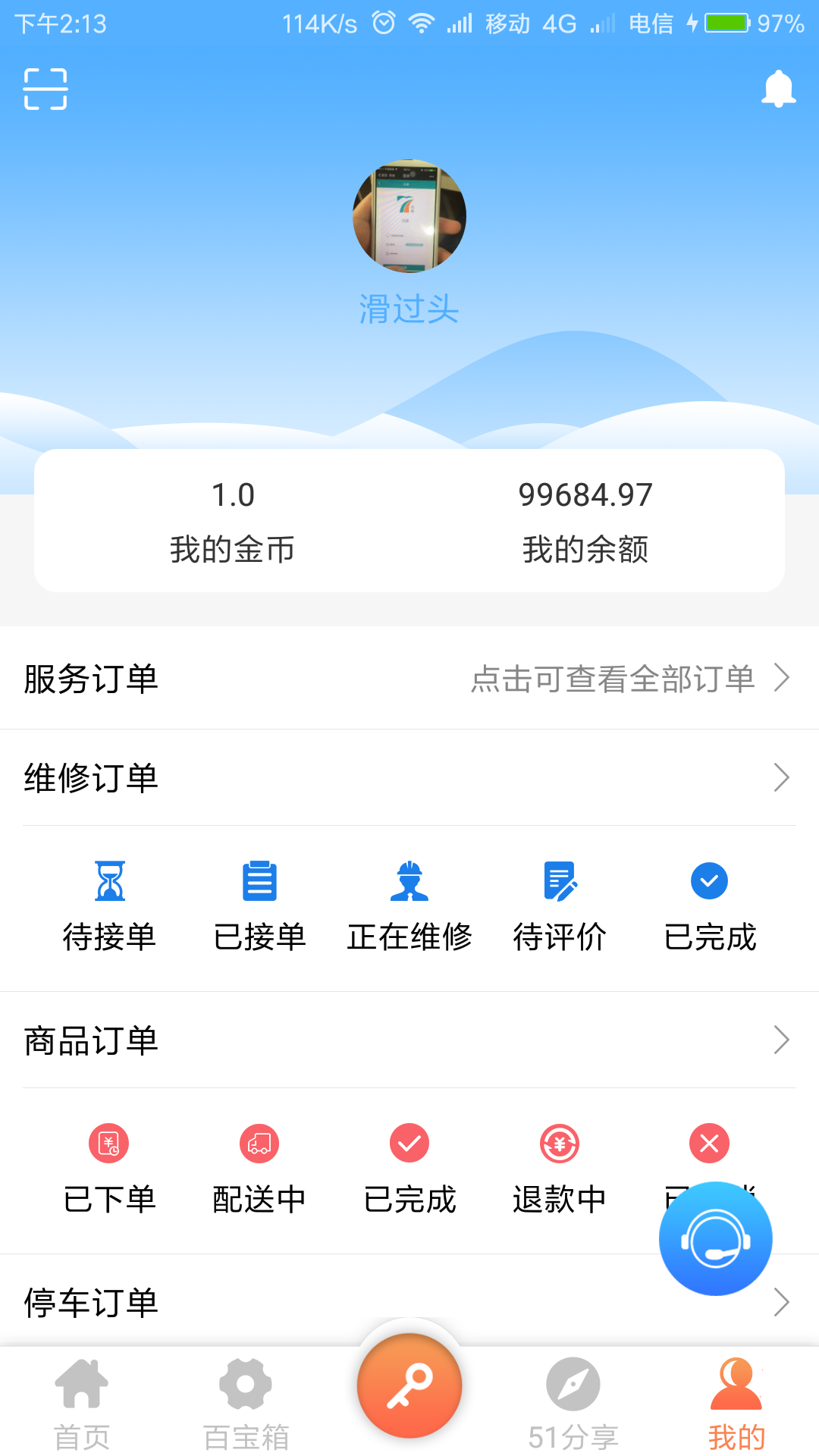Image resolution: width=819 pixels, height=1456 pixels.
Task: Switch to the 首页 tab
Action: [x=82, y=1404]
